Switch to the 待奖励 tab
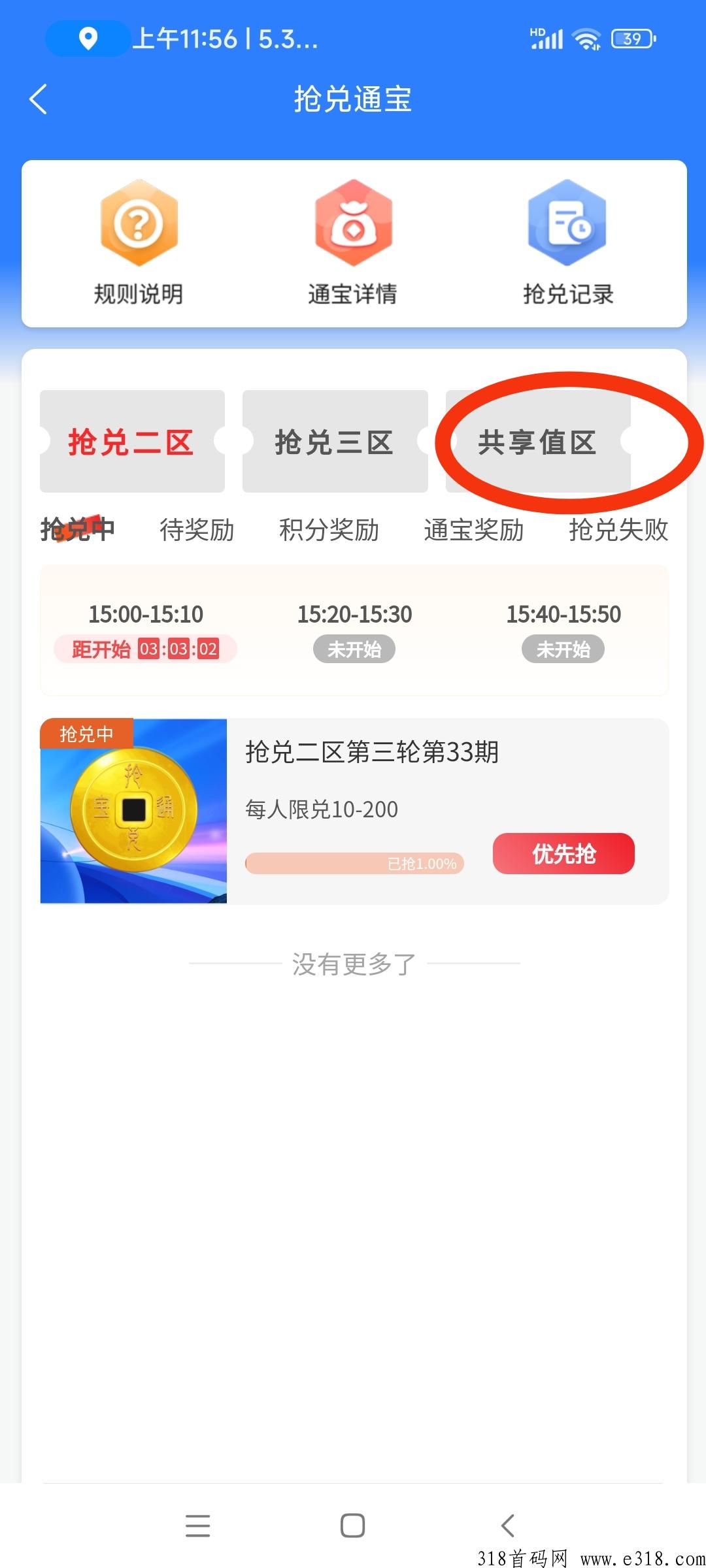 197,529
